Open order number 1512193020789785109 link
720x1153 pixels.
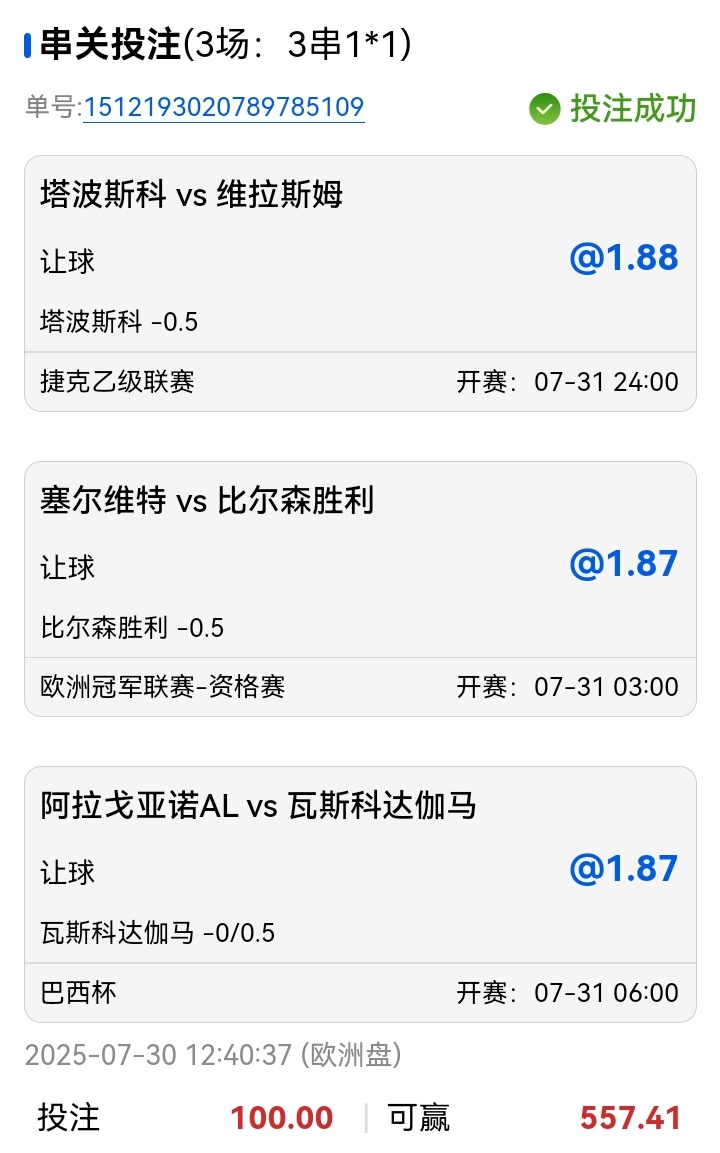click(224, 107)
